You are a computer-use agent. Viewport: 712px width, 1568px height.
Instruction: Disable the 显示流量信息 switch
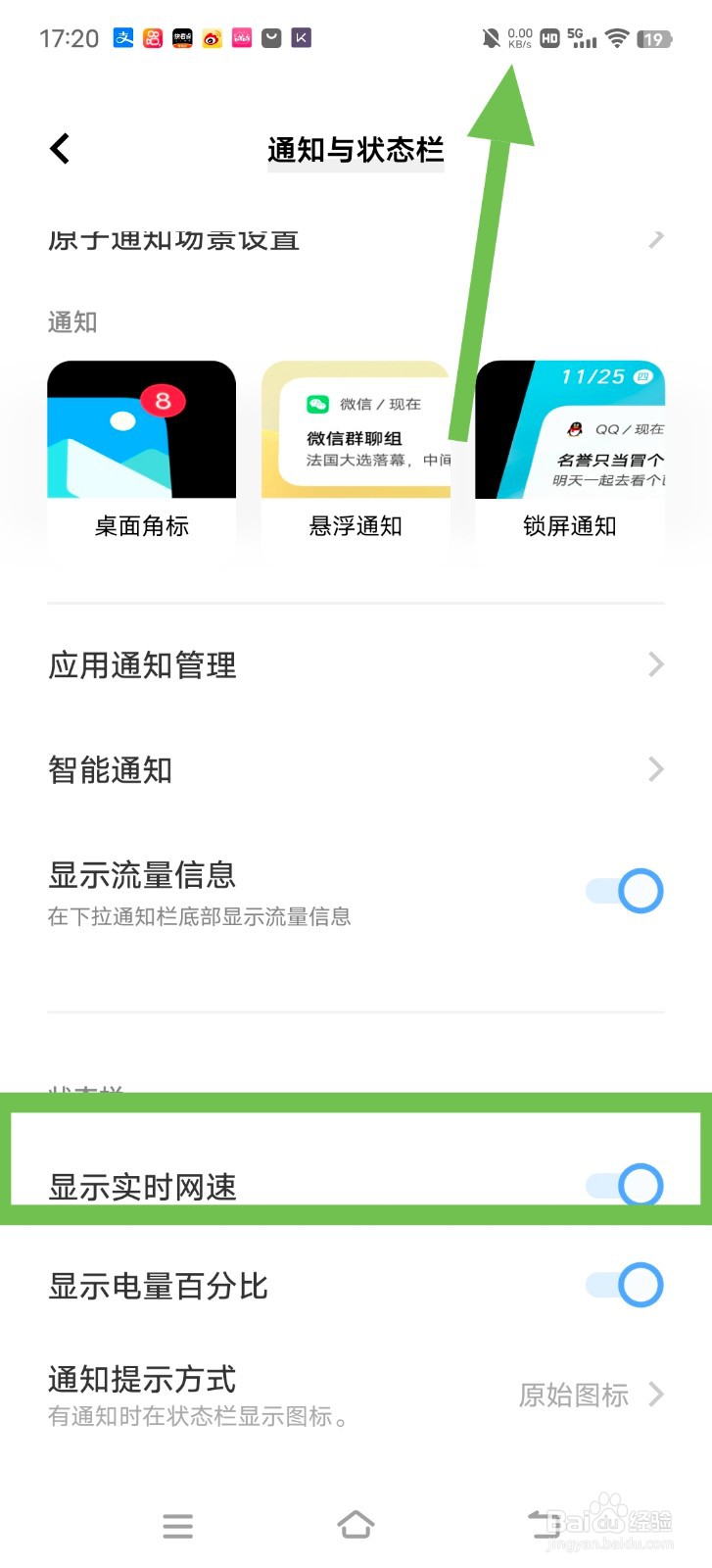623,891
